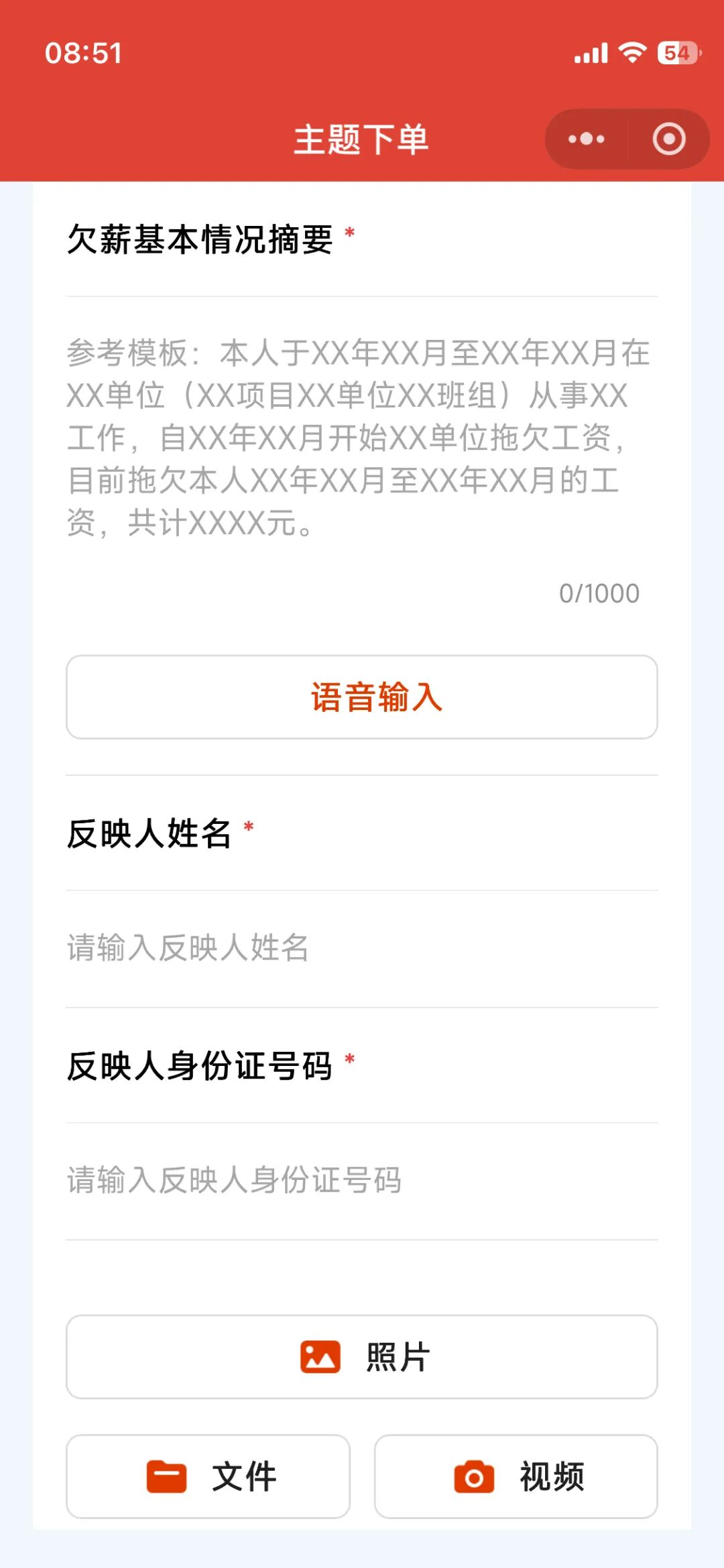Focus the 欠薪基本情况摘要 text area
Viewport: 724px width, 1568px height.
coord(361,437)
